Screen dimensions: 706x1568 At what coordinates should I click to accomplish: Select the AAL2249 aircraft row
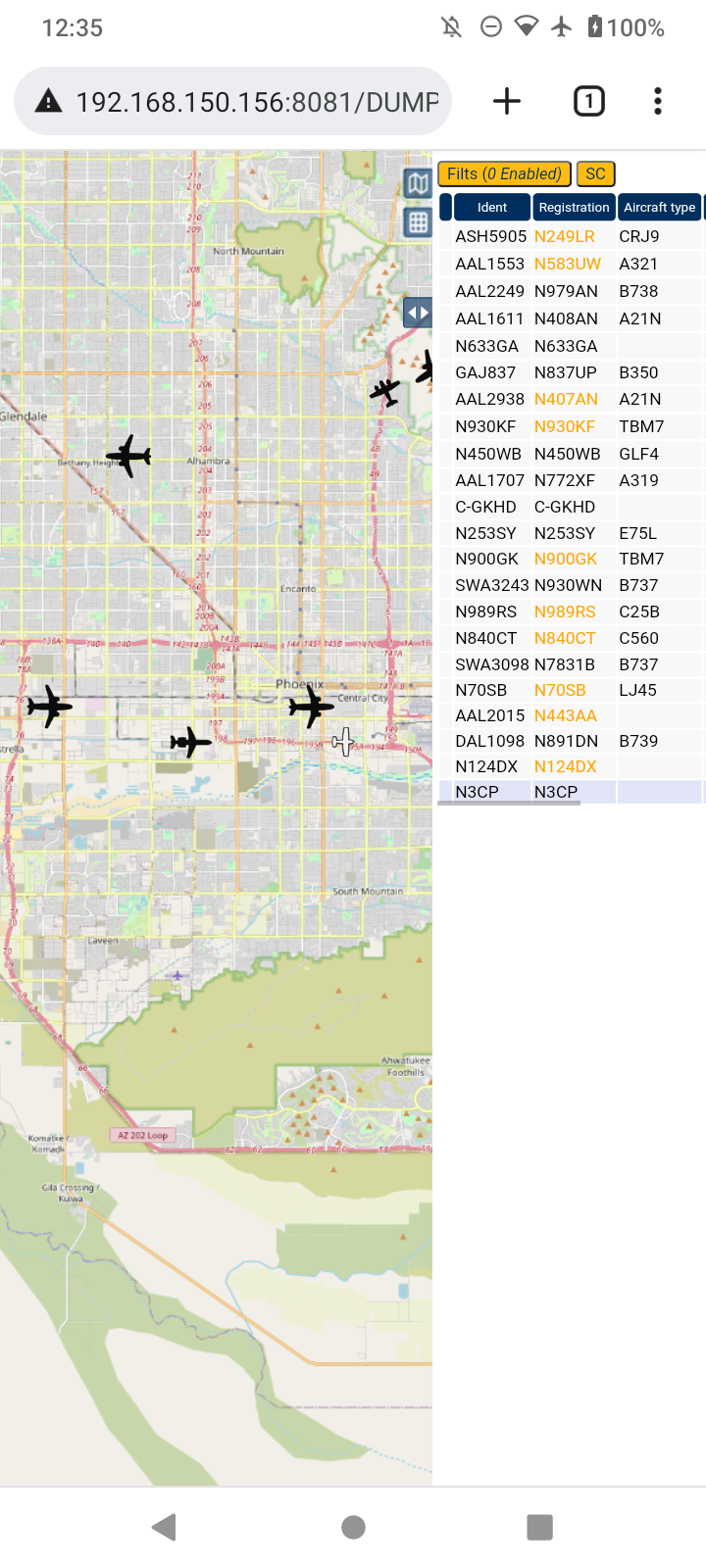pyautogui.click(x=571, y=291)
